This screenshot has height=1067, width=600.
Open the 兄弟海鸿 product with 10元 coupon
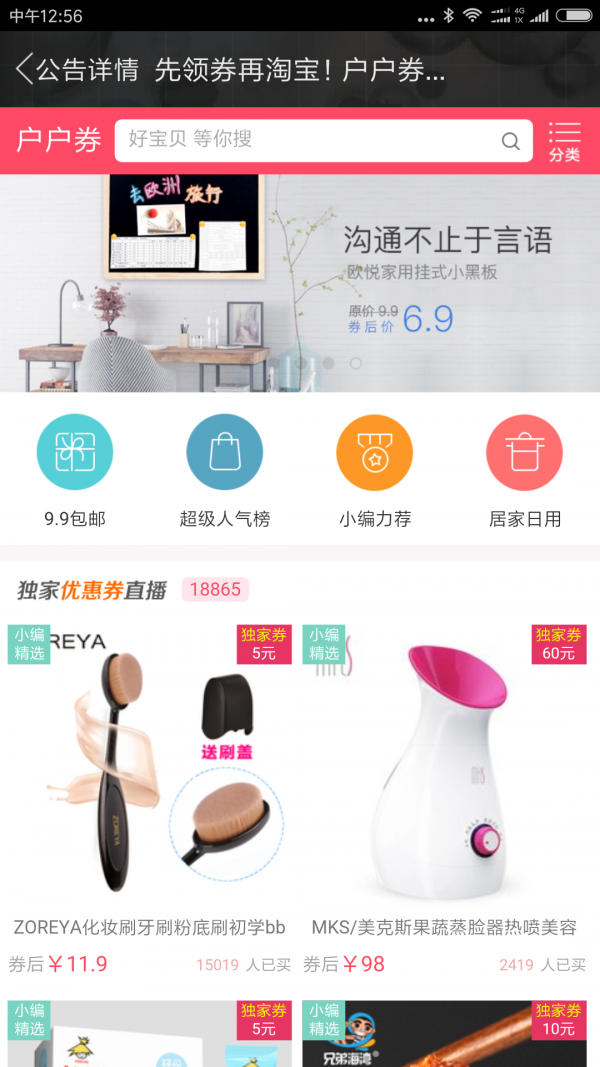pyautogui.click(x=445, y=1035)
